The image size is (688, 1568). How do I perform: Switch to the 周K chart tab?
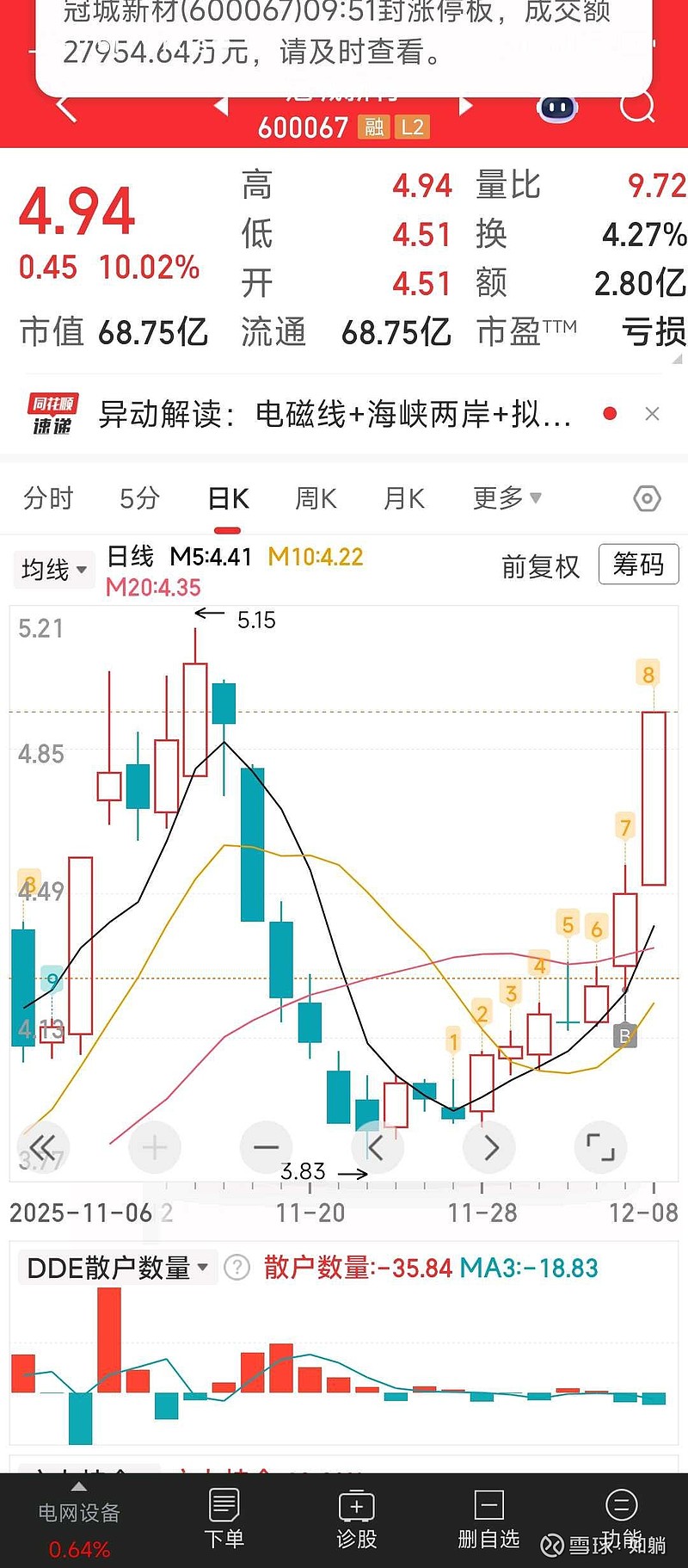pos(316,497)
